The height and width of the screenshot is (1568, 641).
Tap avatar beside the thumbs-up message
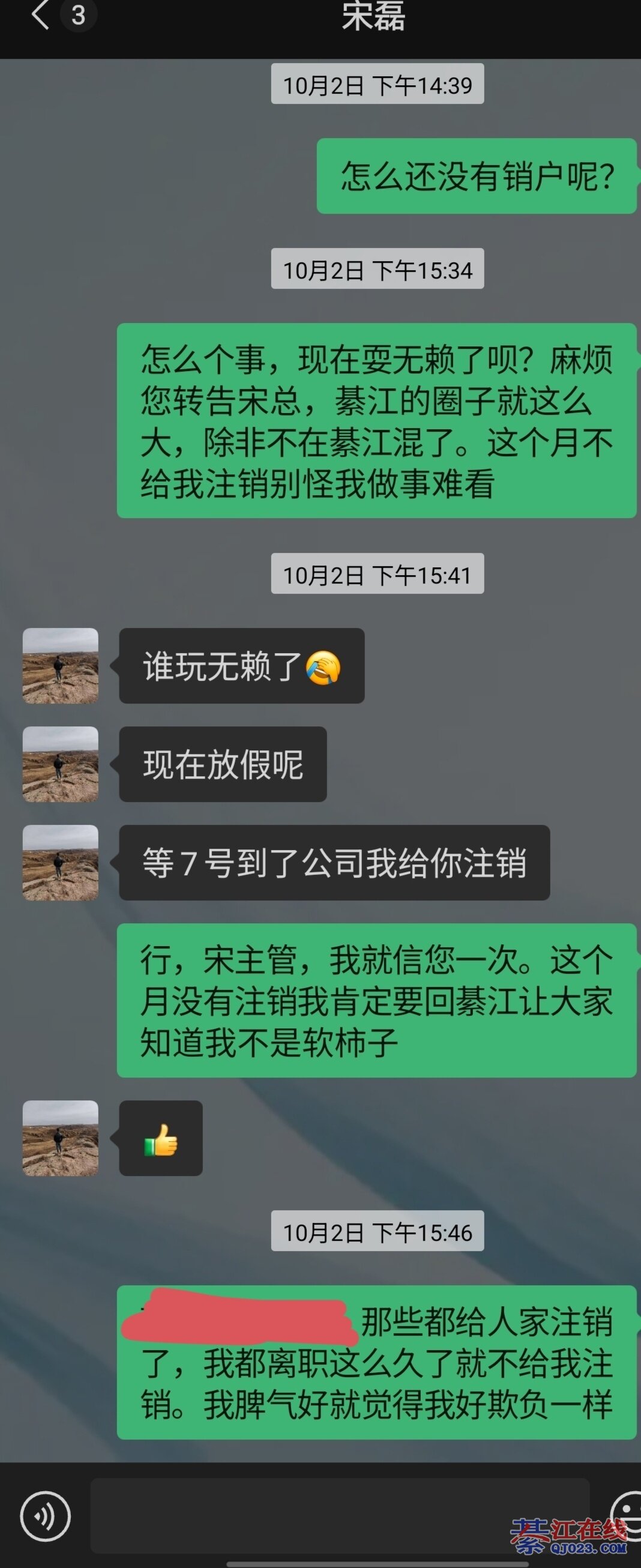[60, 1138]
